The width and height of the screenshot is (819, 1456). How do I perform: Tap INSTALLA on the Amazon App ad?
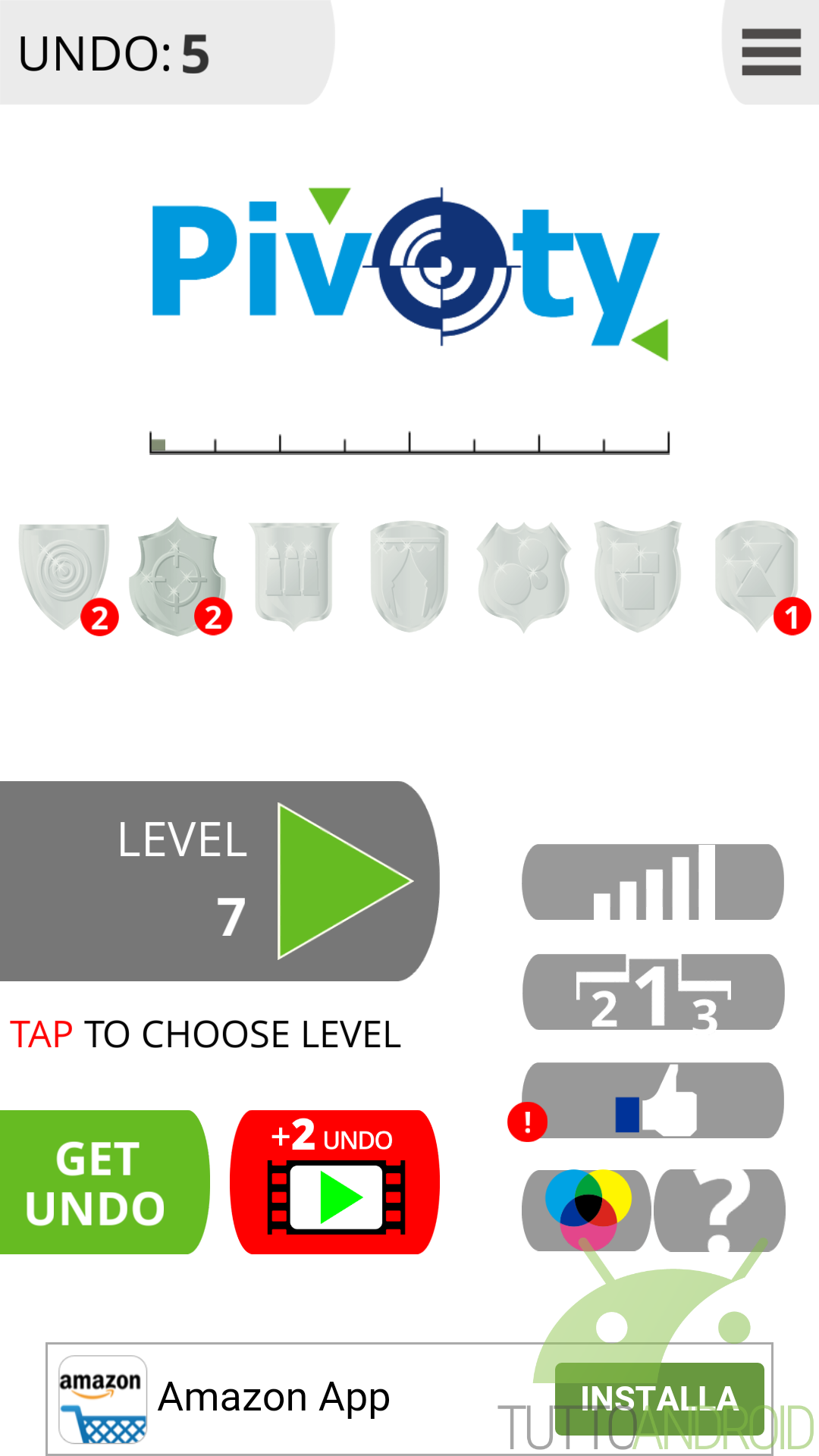point(660,1398)
